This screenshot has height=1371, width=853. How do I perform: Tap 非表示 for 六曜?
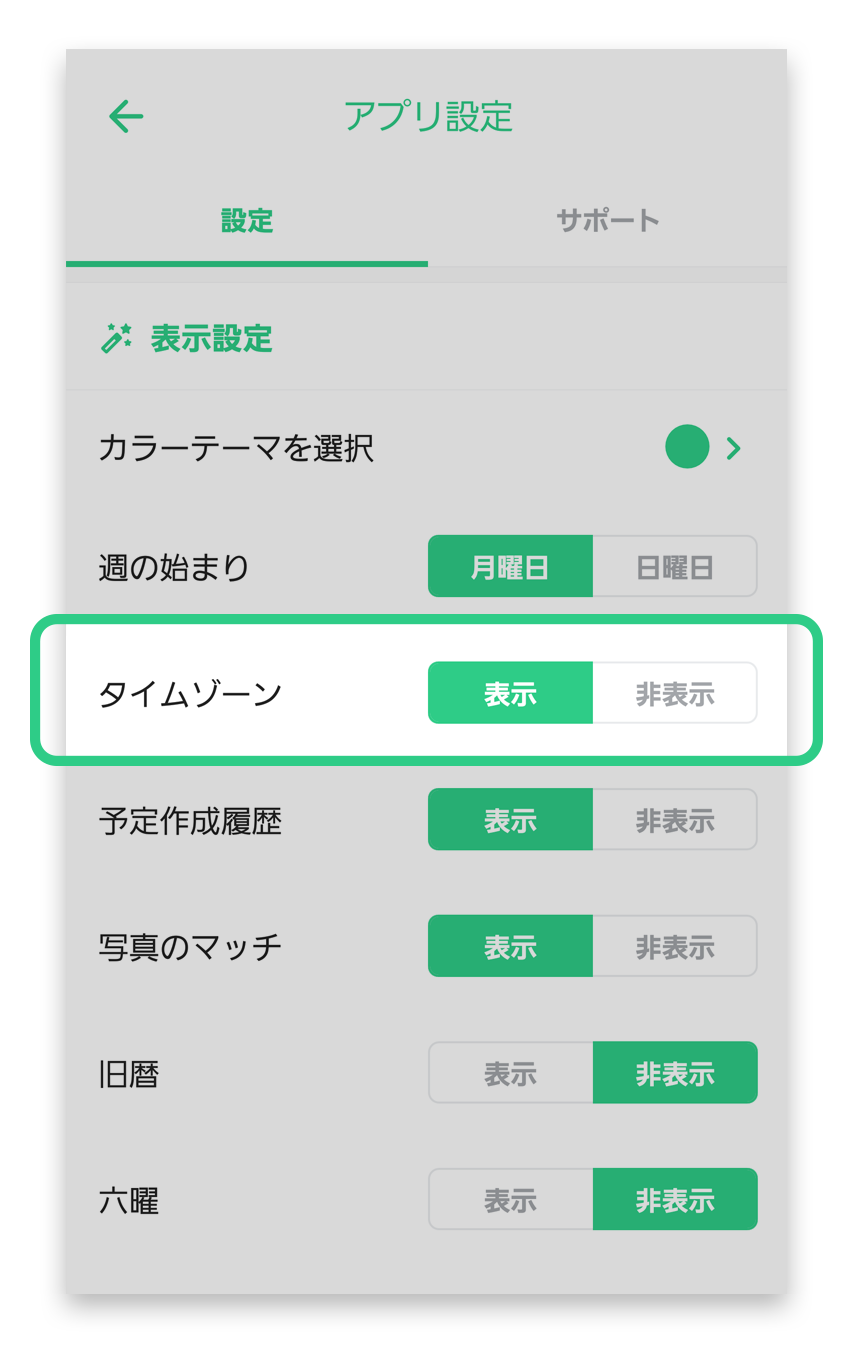tap(675, 1199)
